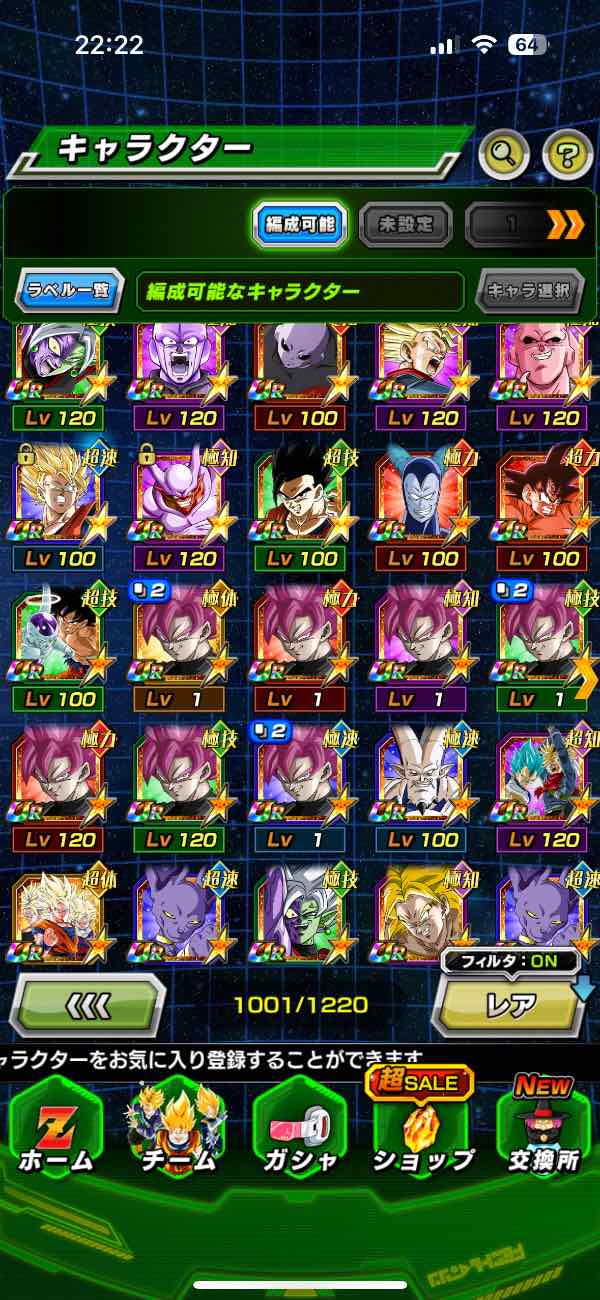Select the 編成可能 filter button

pyautogui.click(x=300, y=225)
